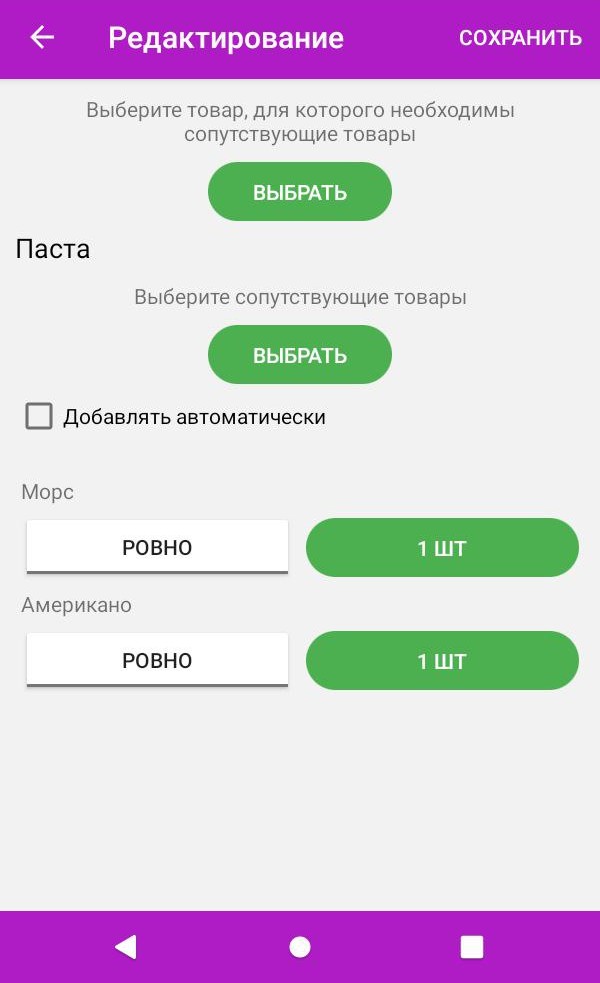Go to home via system navigation

[x=300, y=947]
